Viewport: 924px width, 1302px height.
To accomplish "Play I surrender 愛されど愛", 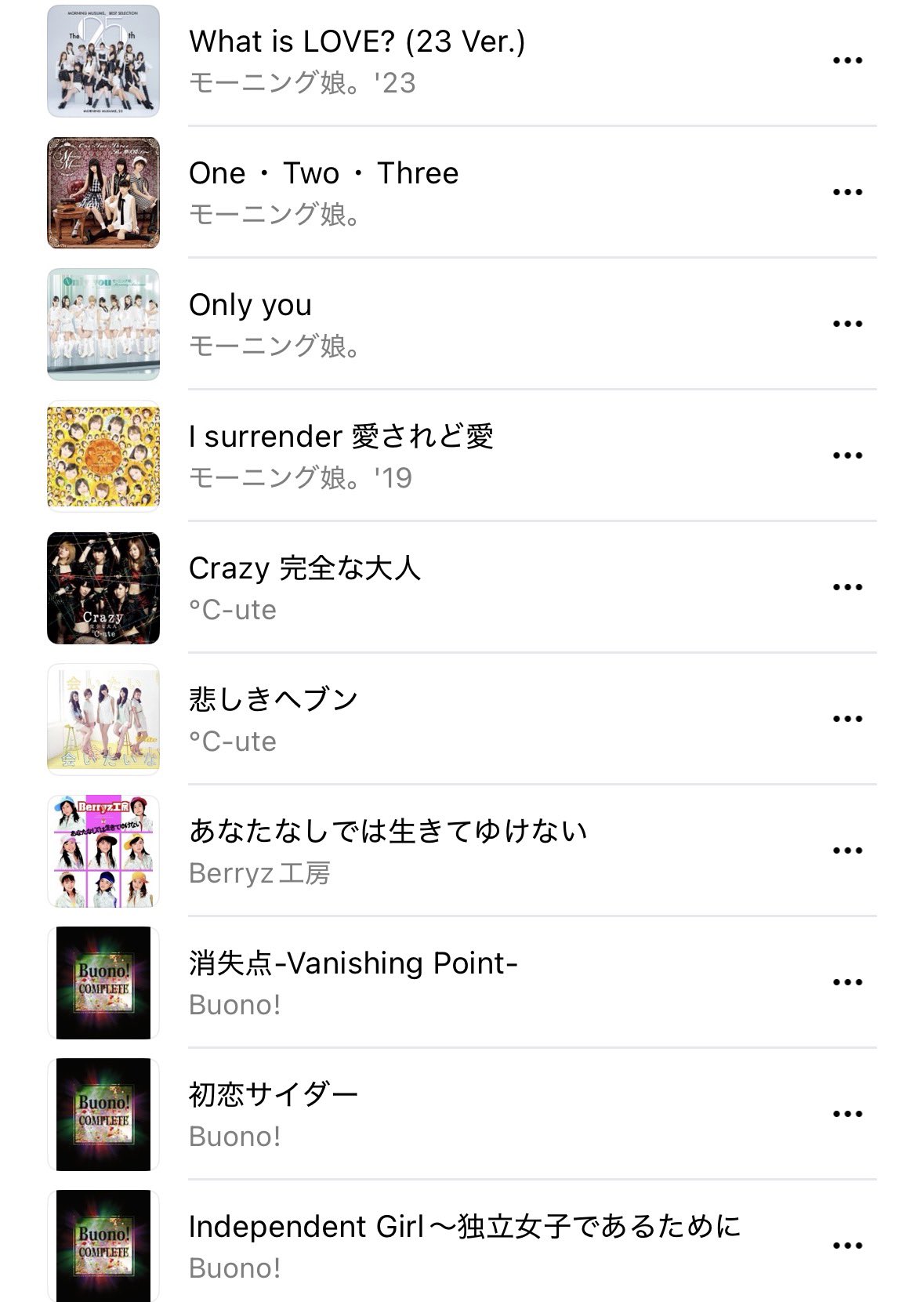I will [x=341, y=437].
